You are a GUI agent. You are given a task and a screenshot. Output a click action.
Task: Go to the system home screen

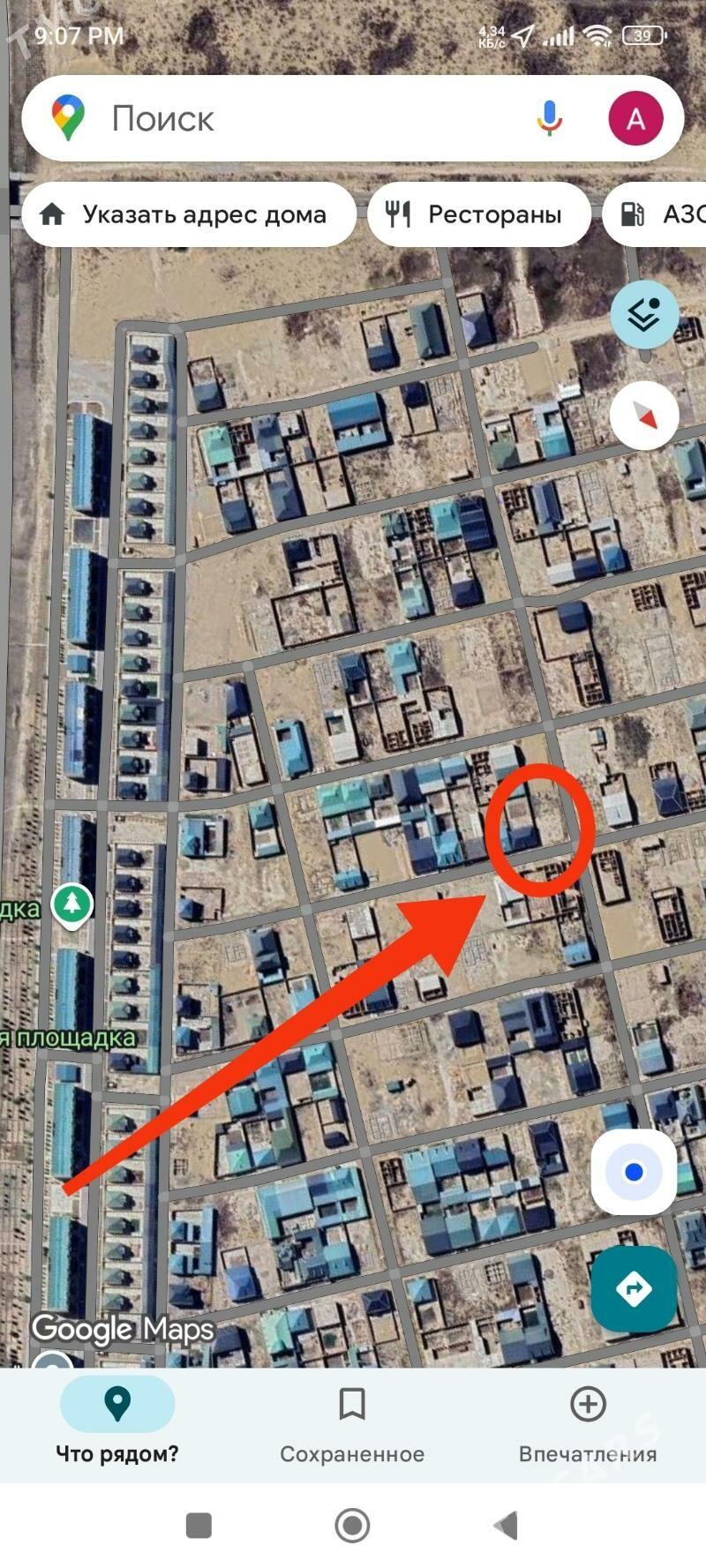tap(352, 1524)
